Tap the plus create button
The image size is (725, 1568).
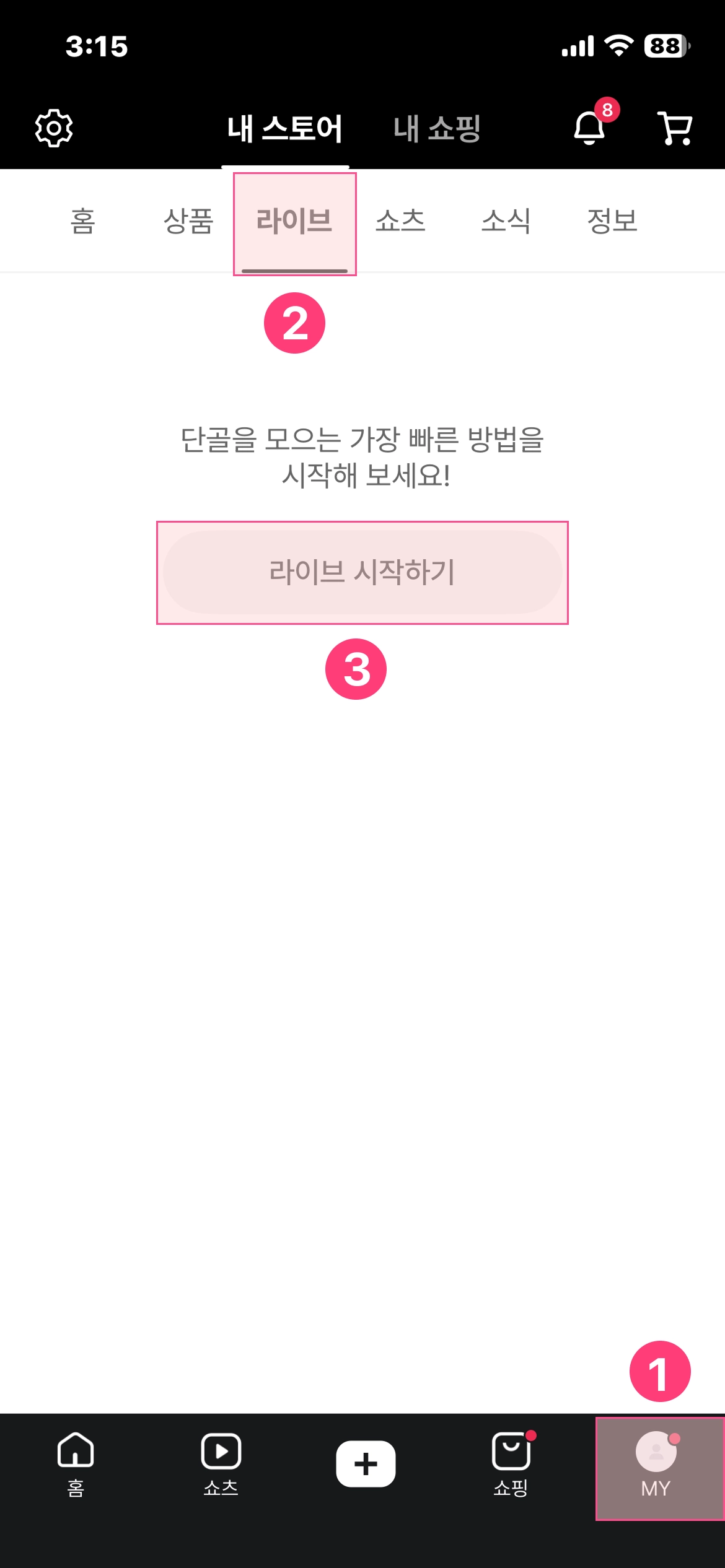click(x=366, y=1464)
